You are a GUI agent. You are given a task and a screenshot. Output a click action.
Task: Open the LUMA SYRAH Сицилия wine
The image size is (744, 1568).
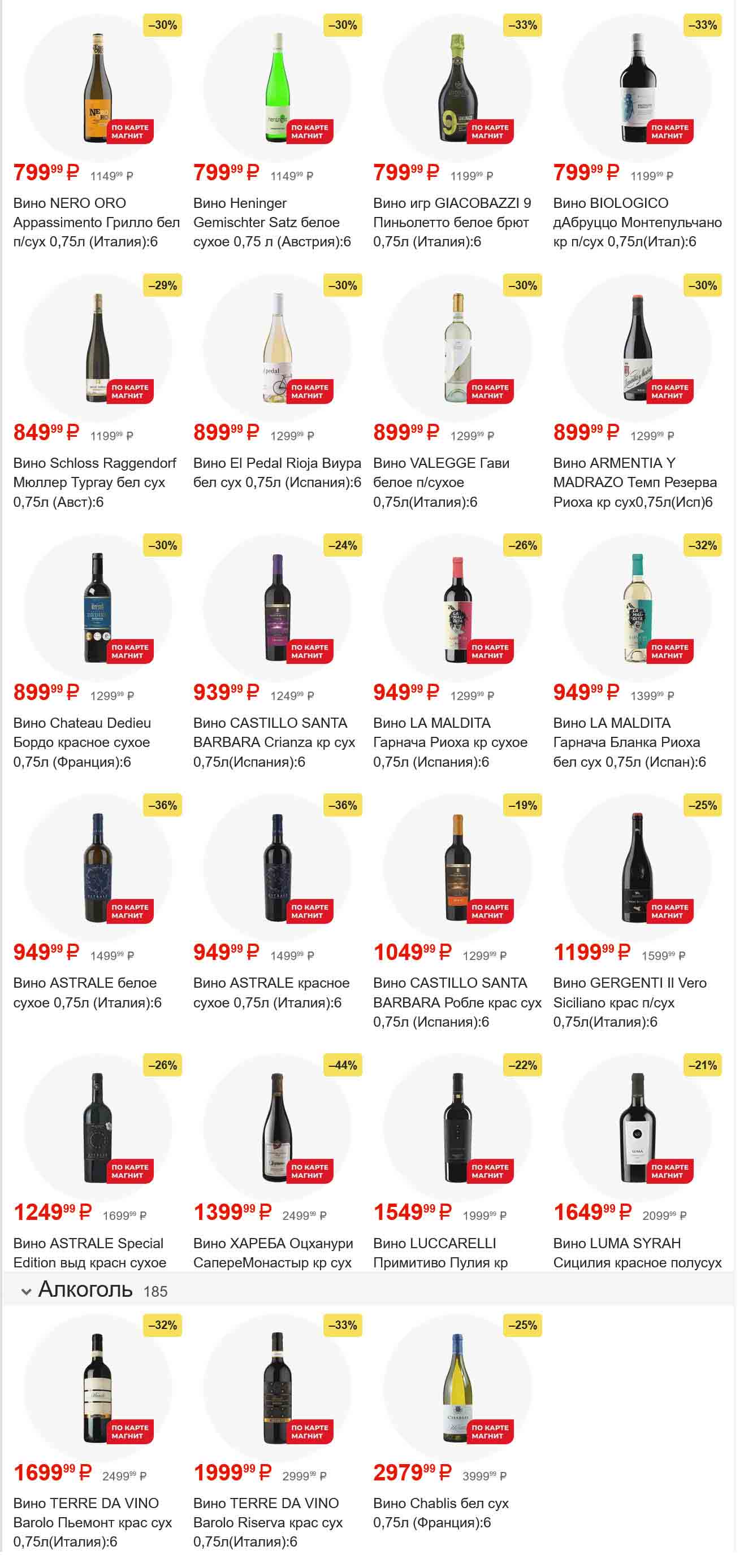pos(637,1252)
